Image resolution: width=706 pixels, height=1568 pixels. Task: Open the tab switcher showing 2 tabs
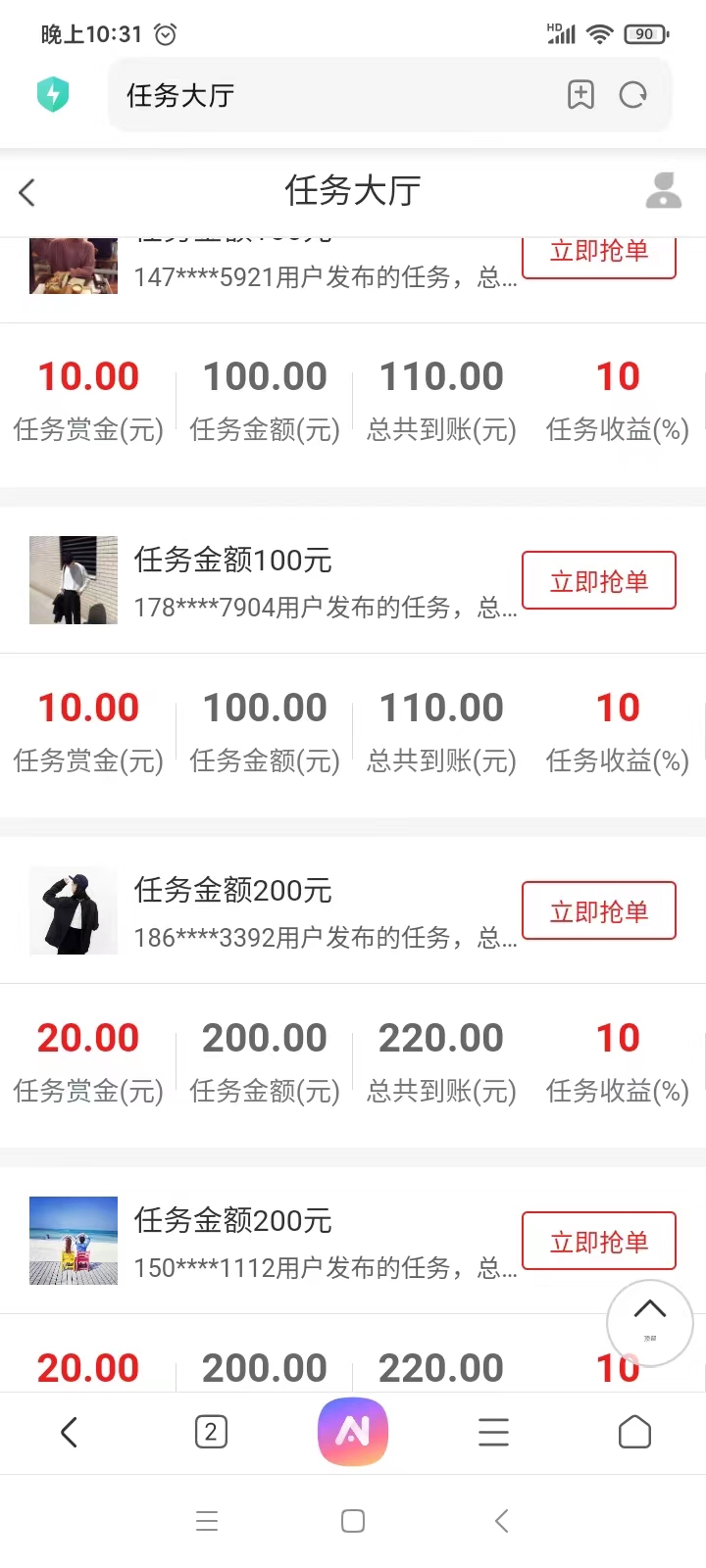click(211, 1432)
